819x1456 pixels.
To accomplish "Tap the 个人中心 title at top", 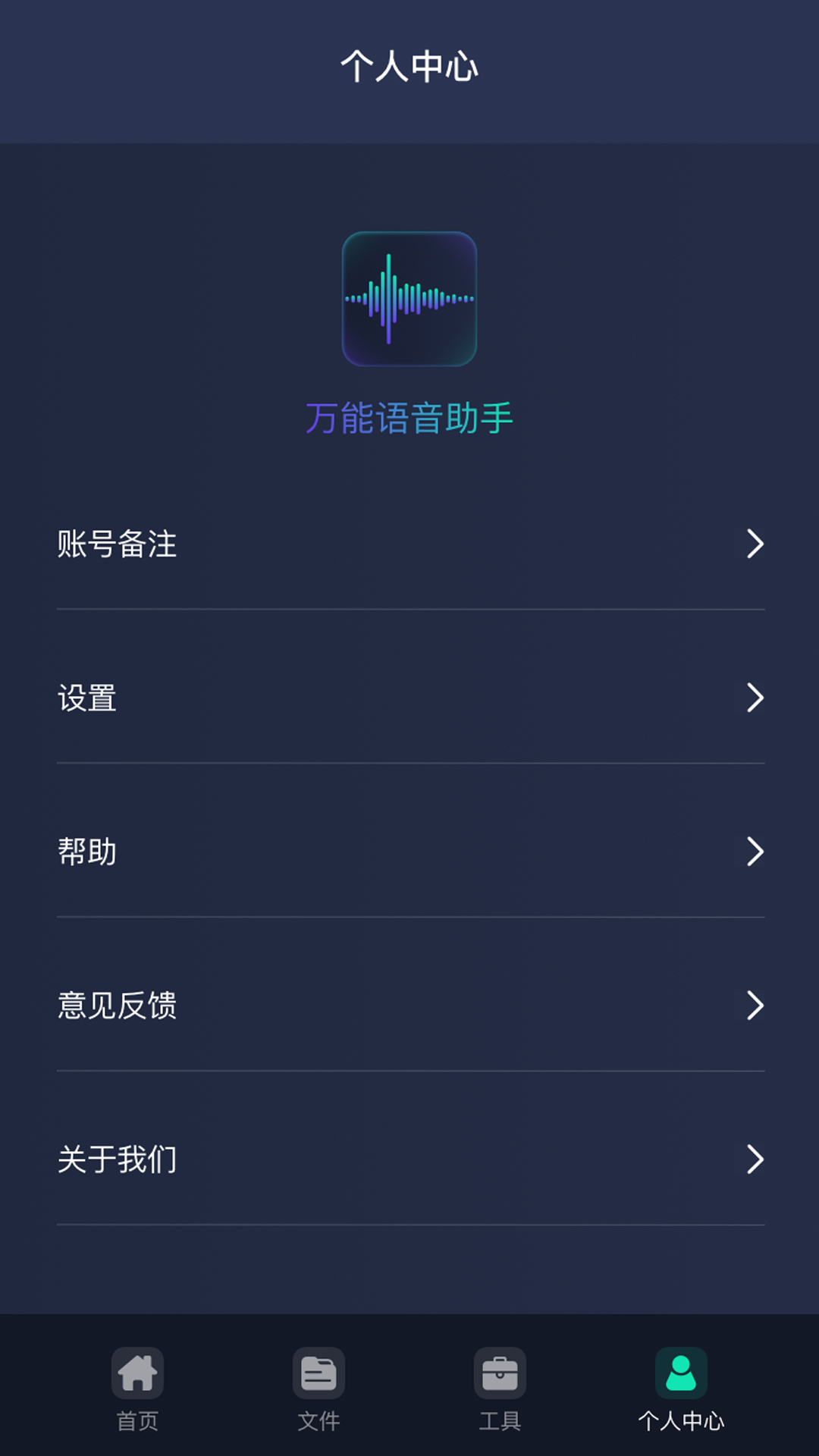I will [x=409, y=65].
